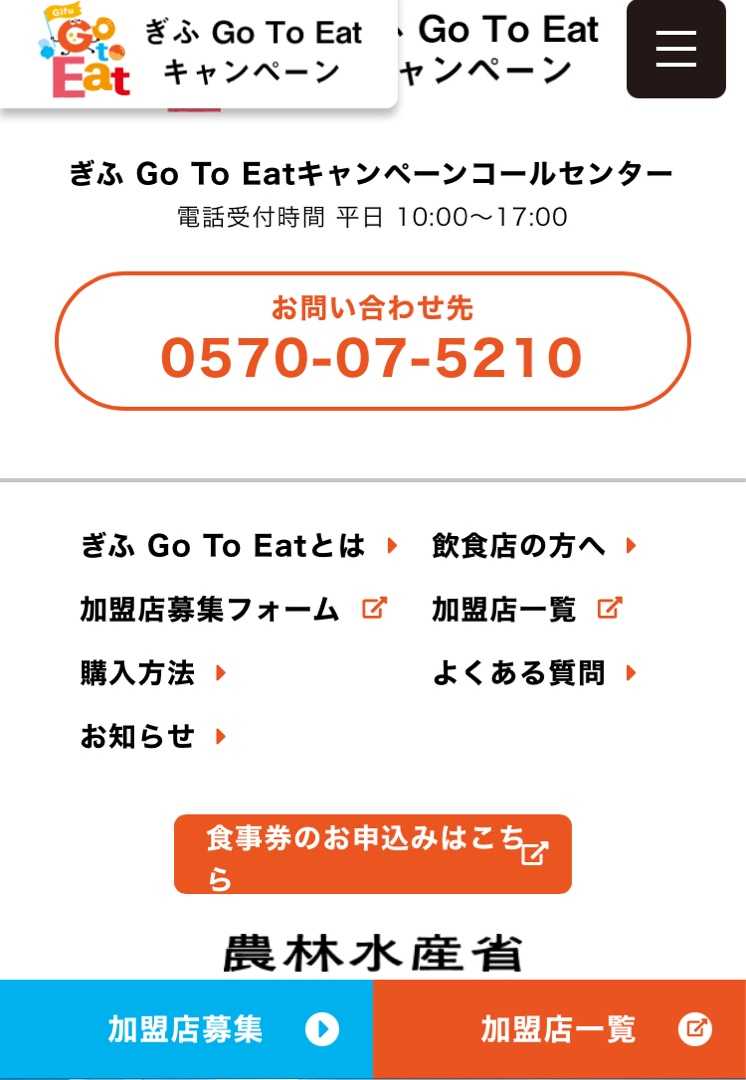
Task: Go to 飲食店の方へ page
Action: click(533, 546)
